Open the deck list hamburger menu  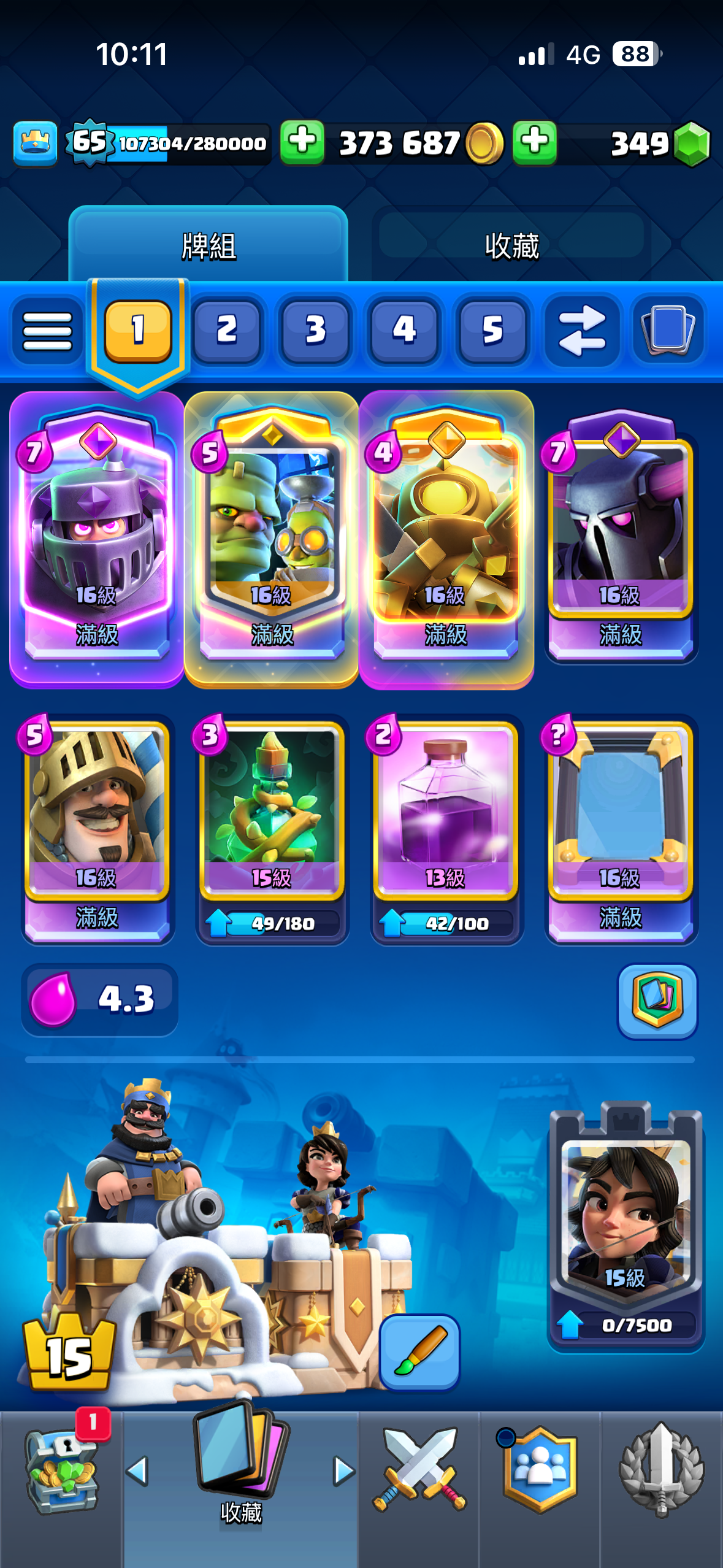[x=47, y=331]
